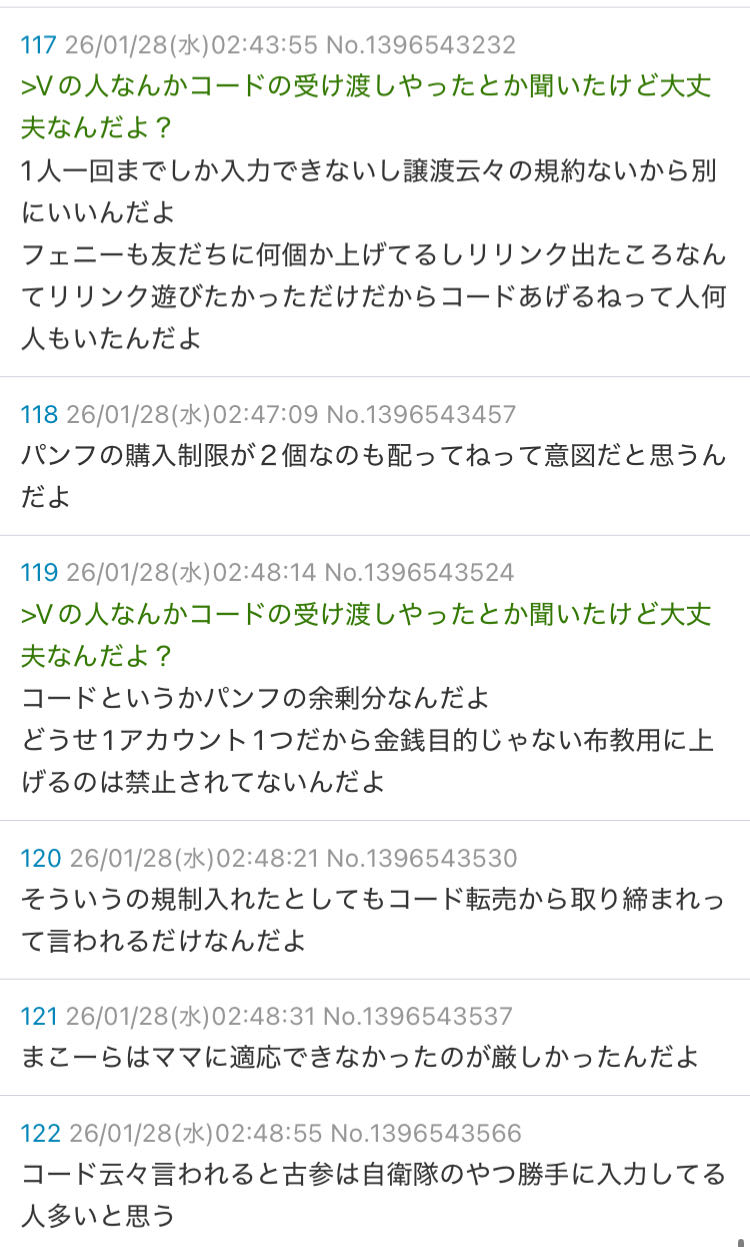The image size is (750, 1247).
Task: Open post number 118 link
Action: coord(39,414)
